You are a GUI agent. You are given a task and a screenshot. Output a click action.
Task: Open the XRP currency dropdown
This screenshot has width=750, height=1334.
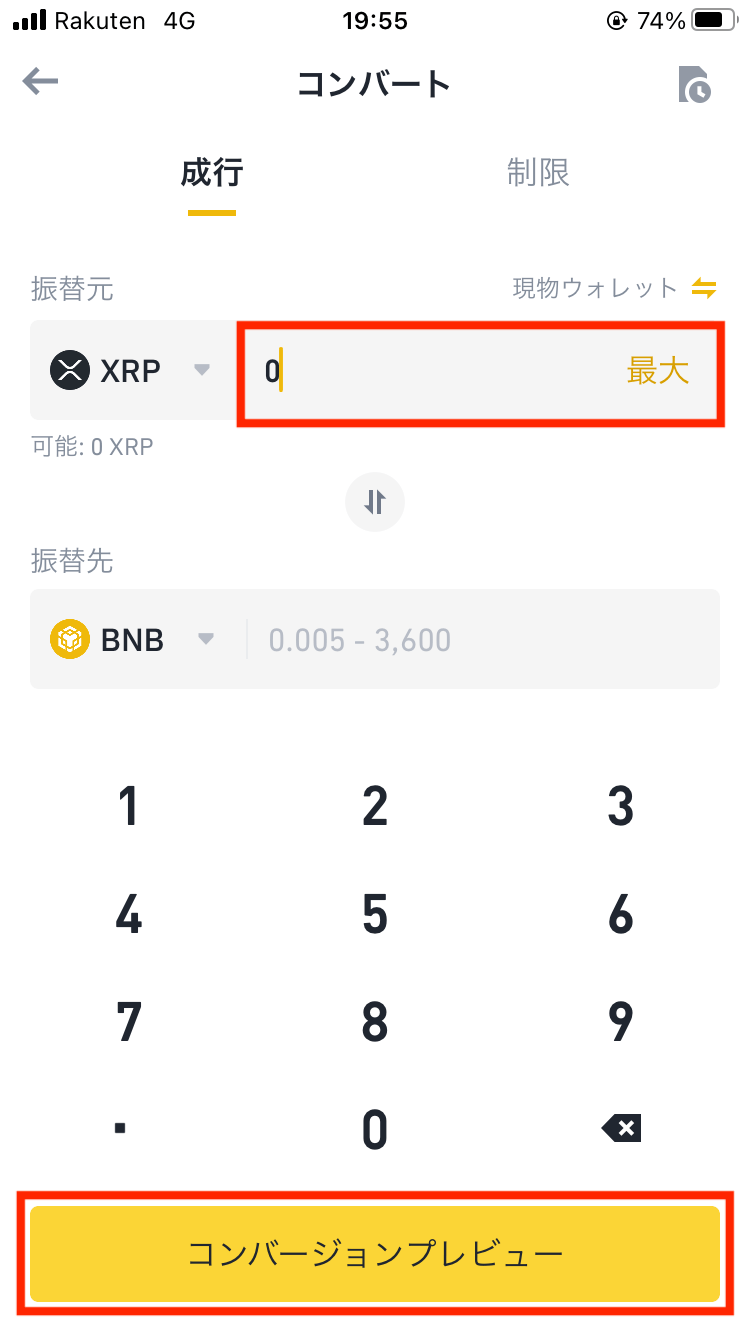(131, 371)
